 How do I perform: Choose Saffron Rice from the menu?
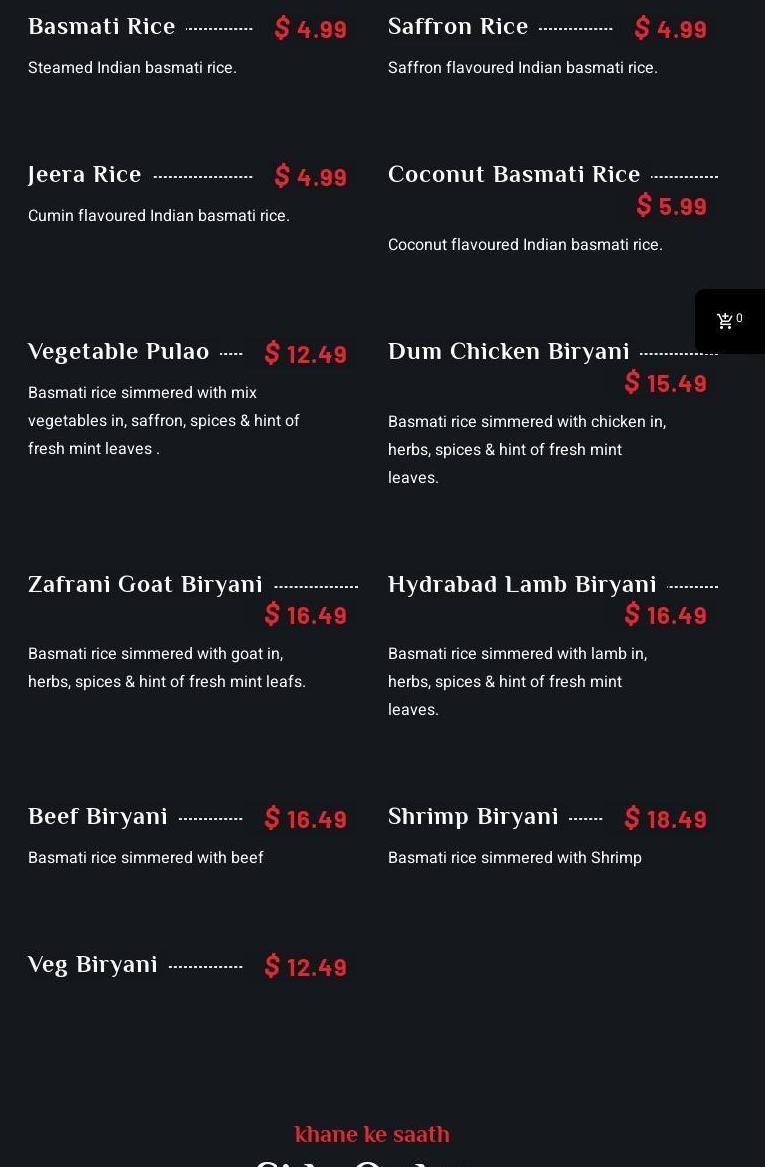(458, 27)
